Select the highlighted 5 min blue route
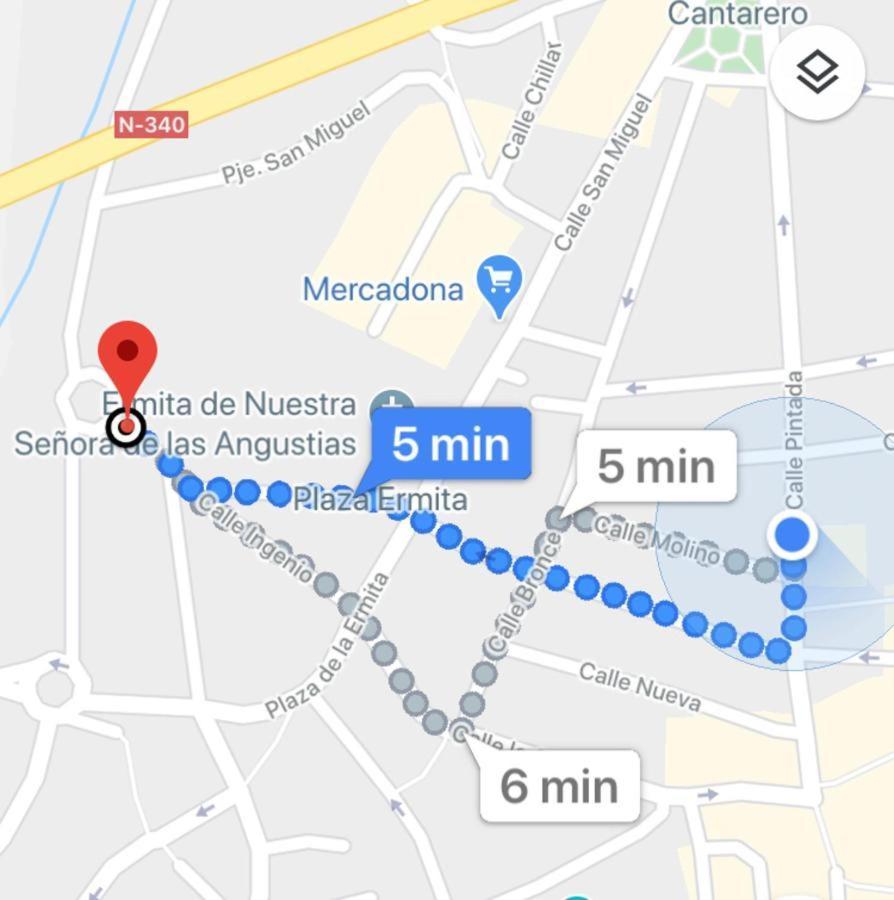The height and width of the screenshot is (900, 894). [451, 443]
